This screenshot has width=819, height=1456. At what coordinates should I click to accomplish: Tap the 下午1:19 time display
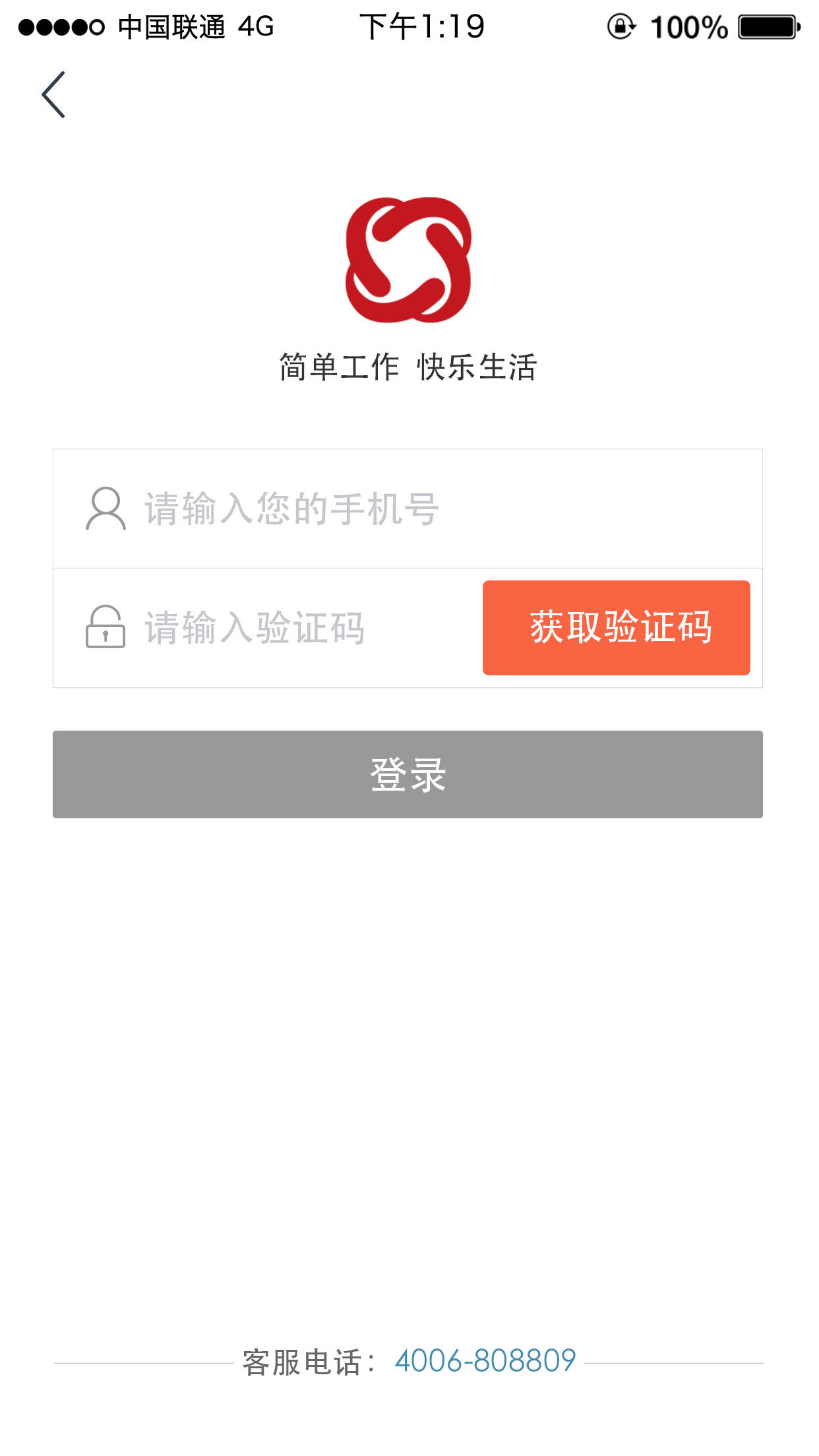pos(421,26)
